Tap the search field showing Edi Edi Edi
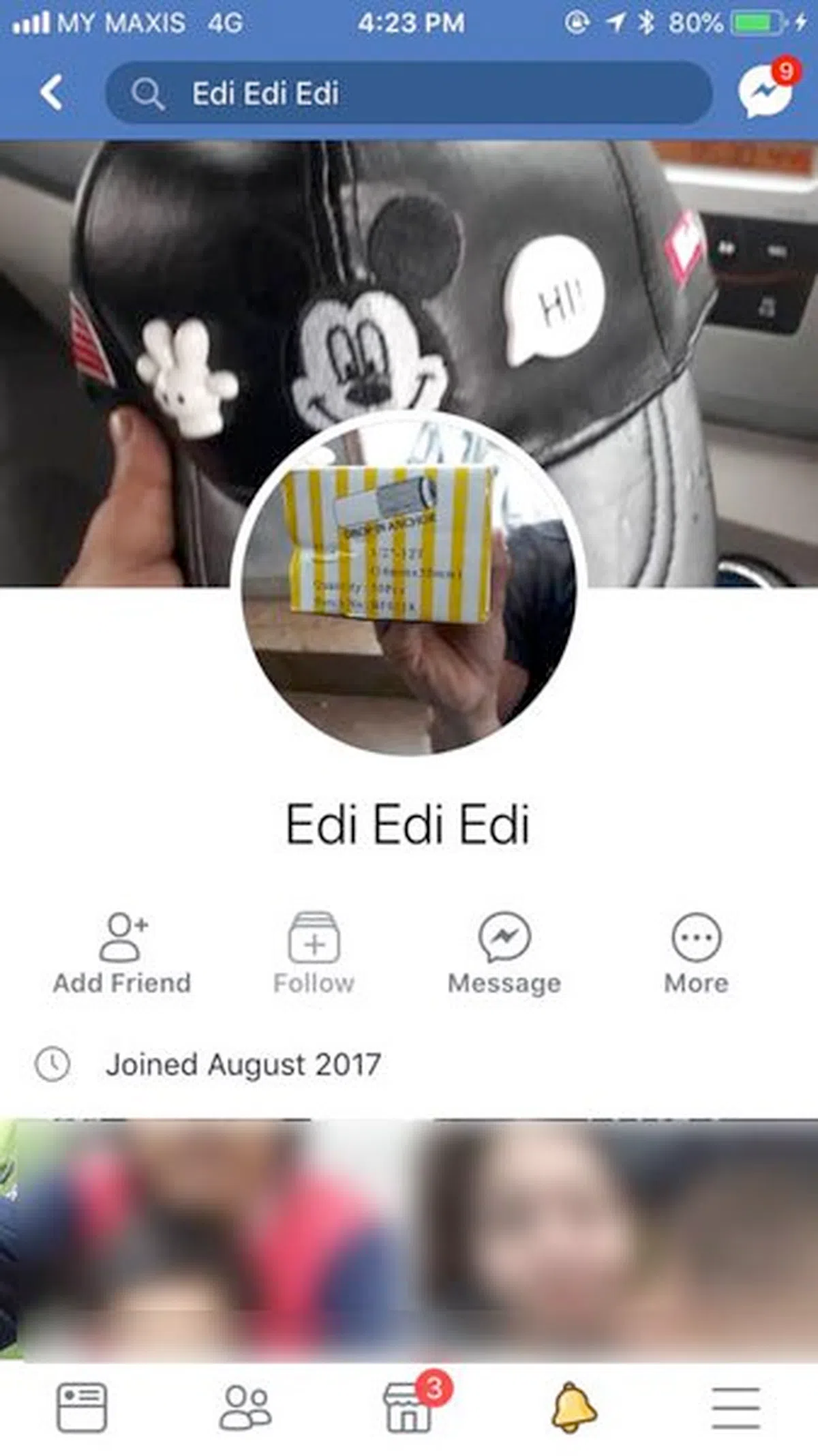 [x=409, y=93]
